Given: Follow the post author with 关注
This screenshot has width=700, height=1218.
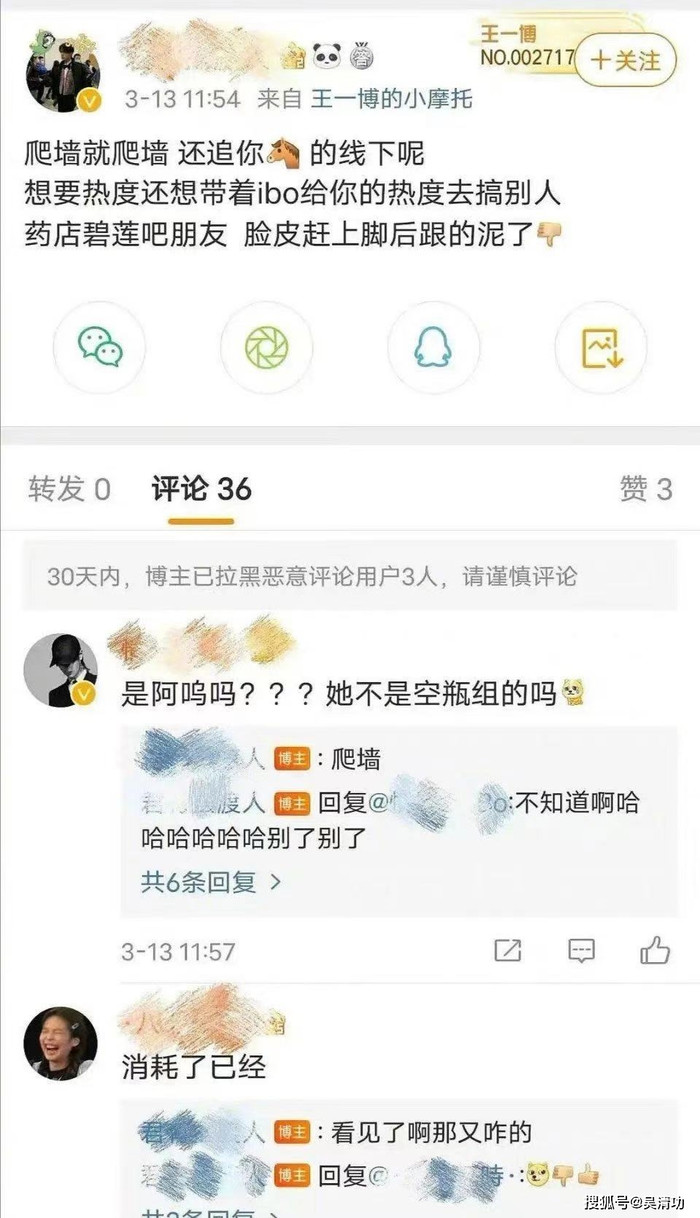Looking at the screenshot, I should pos(626,60).
